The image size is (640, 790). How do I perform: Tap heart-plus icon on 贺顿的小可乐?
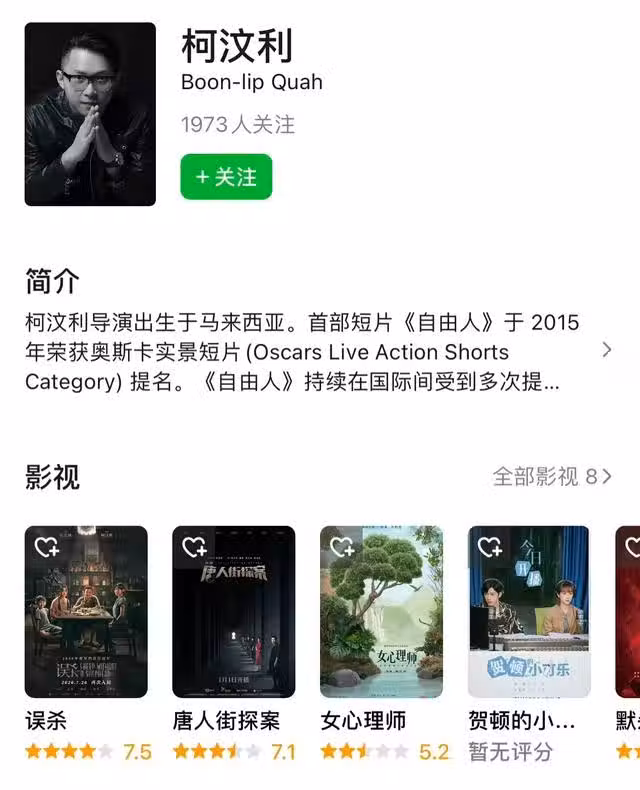click(x=490, y=547)
